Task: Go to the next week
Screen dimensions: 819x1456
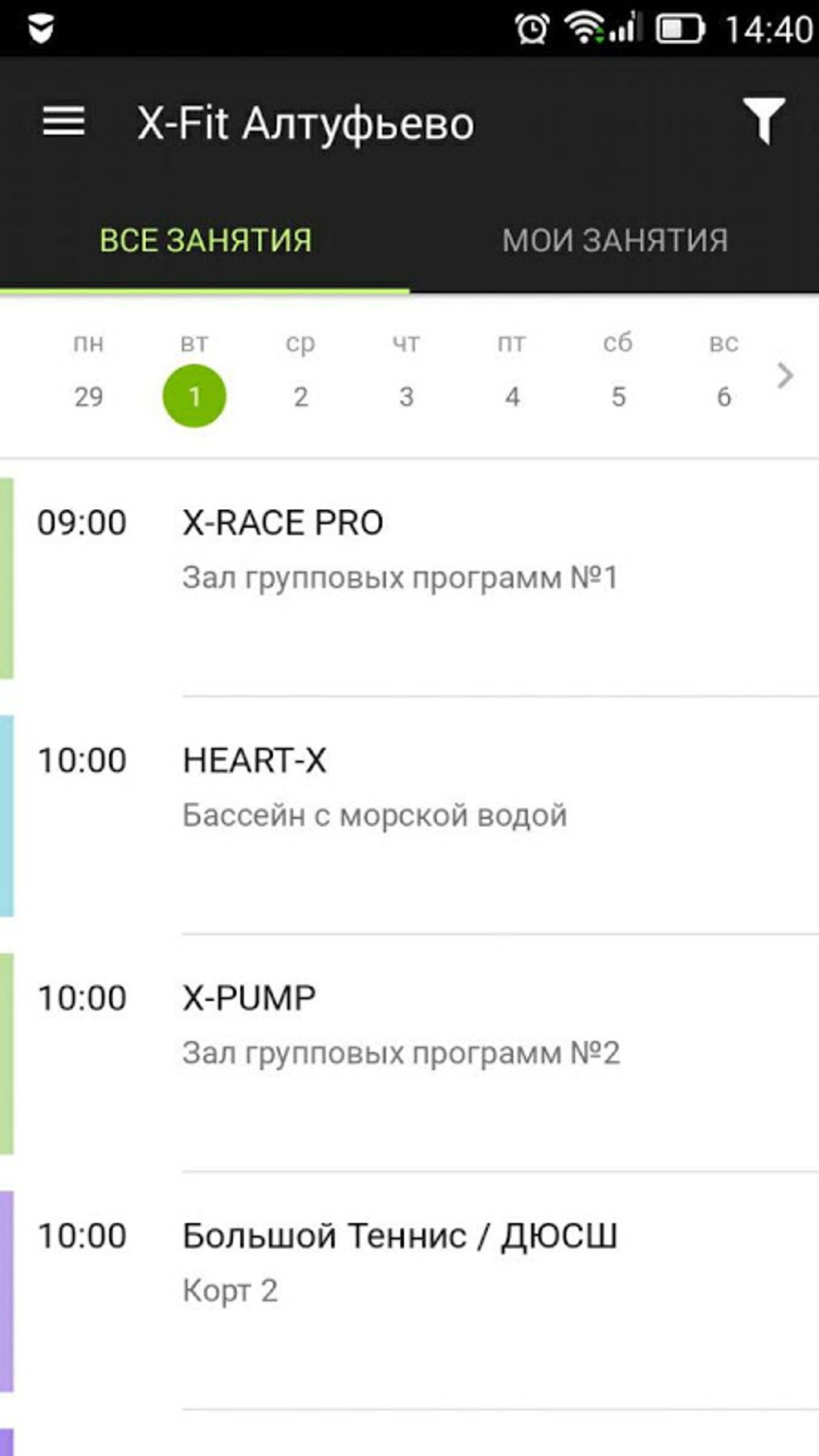Action: (785, 375)
